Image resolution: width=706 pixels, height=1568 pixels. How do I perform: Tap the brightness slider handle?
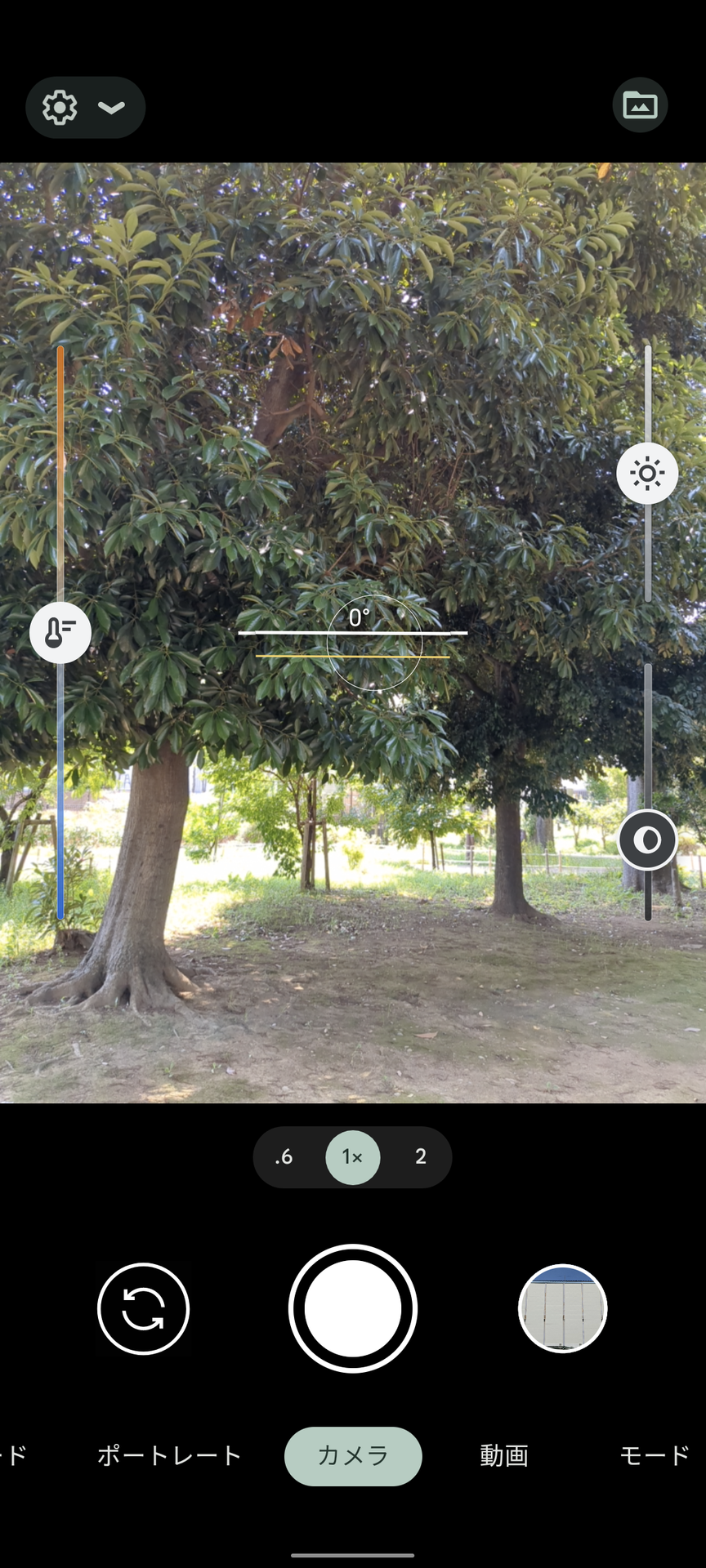click(647, 474)
